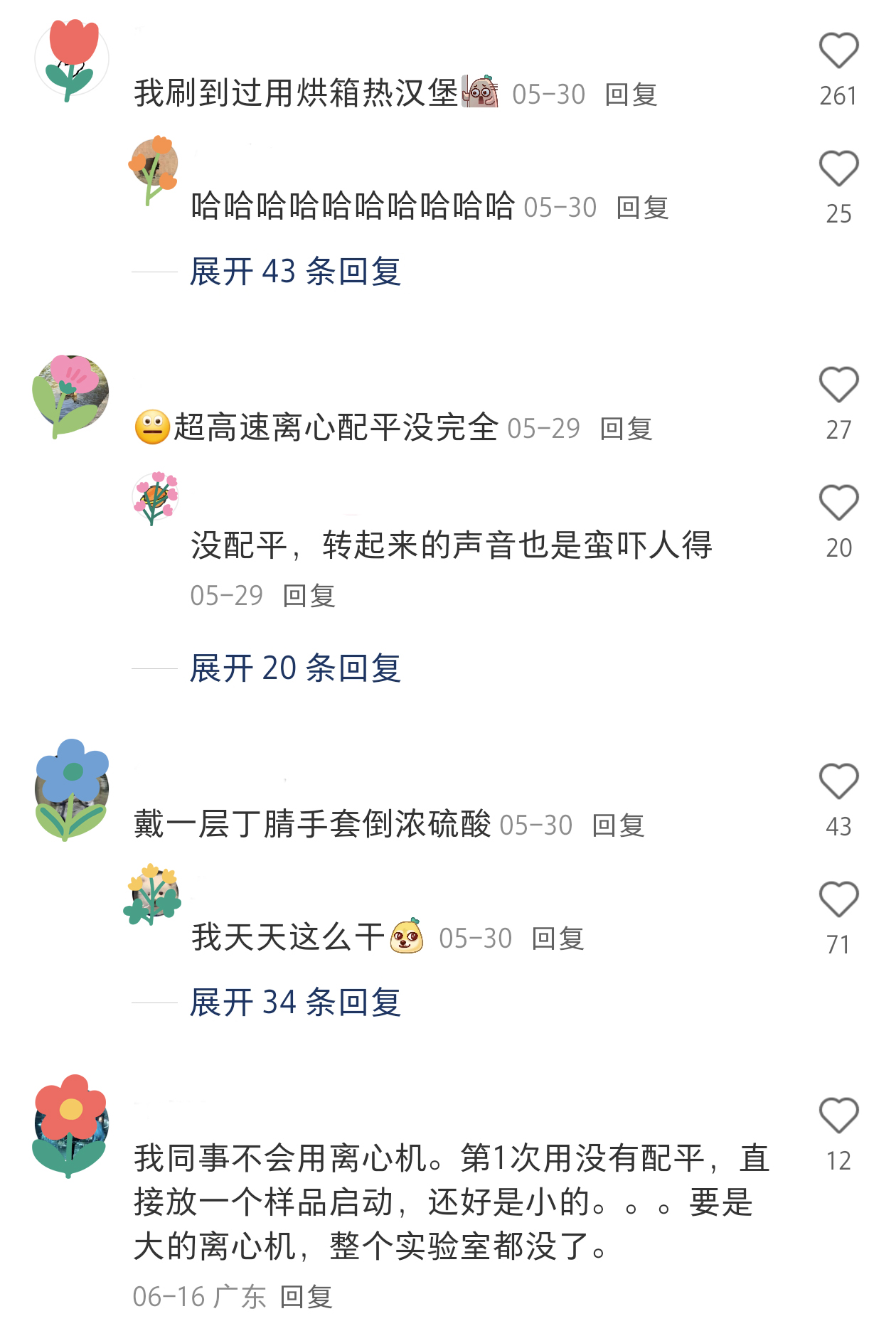Like the 超高速离心配平没完全 comment

(x=838, y=385)
